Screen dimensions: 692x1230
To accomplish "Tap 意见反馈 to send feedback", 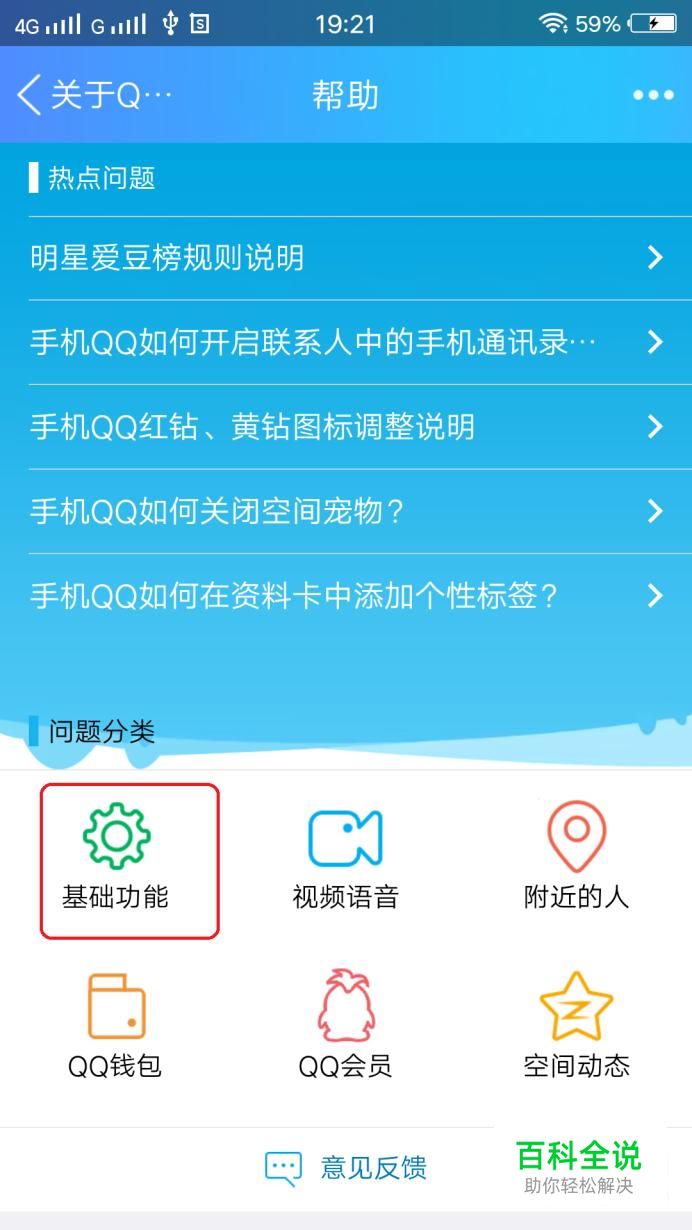I will coord(346,1167).
